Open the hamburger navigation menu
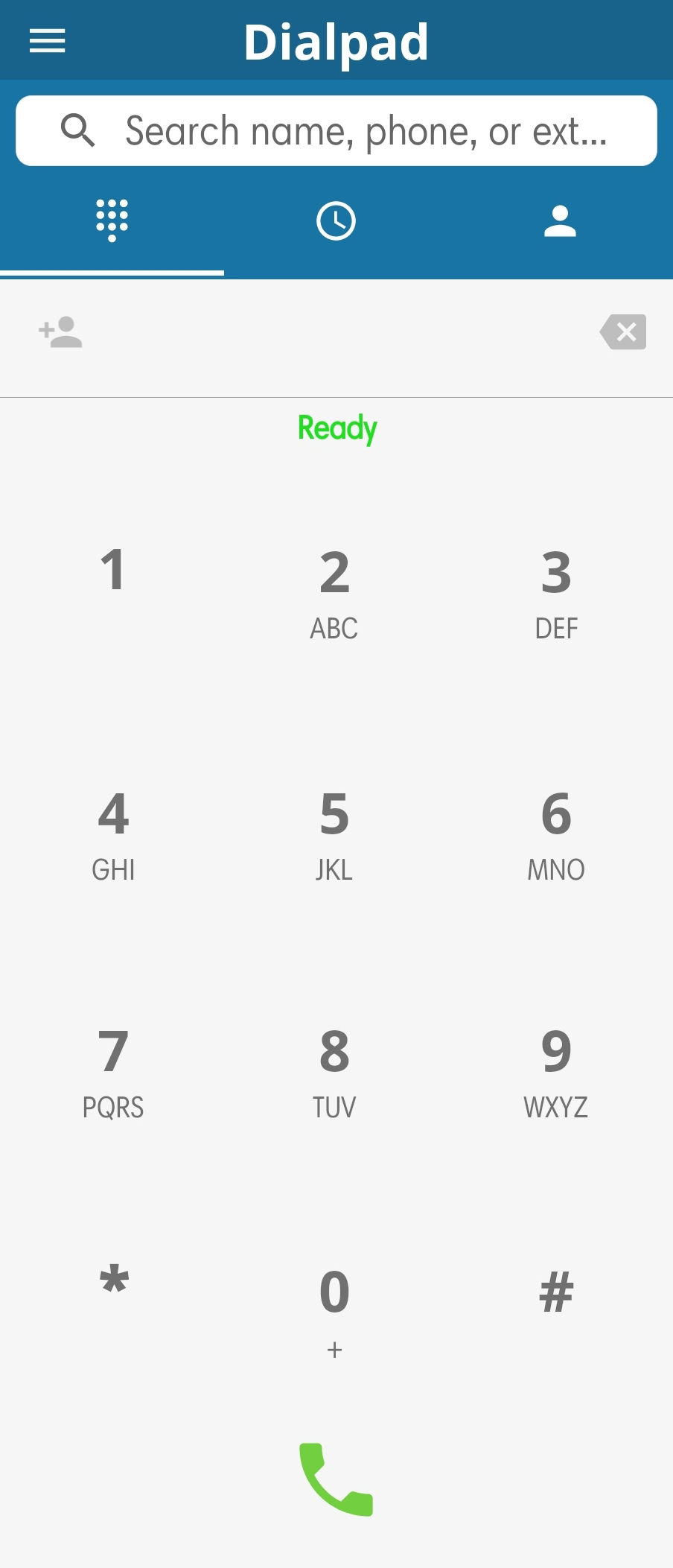 (47, 41)
